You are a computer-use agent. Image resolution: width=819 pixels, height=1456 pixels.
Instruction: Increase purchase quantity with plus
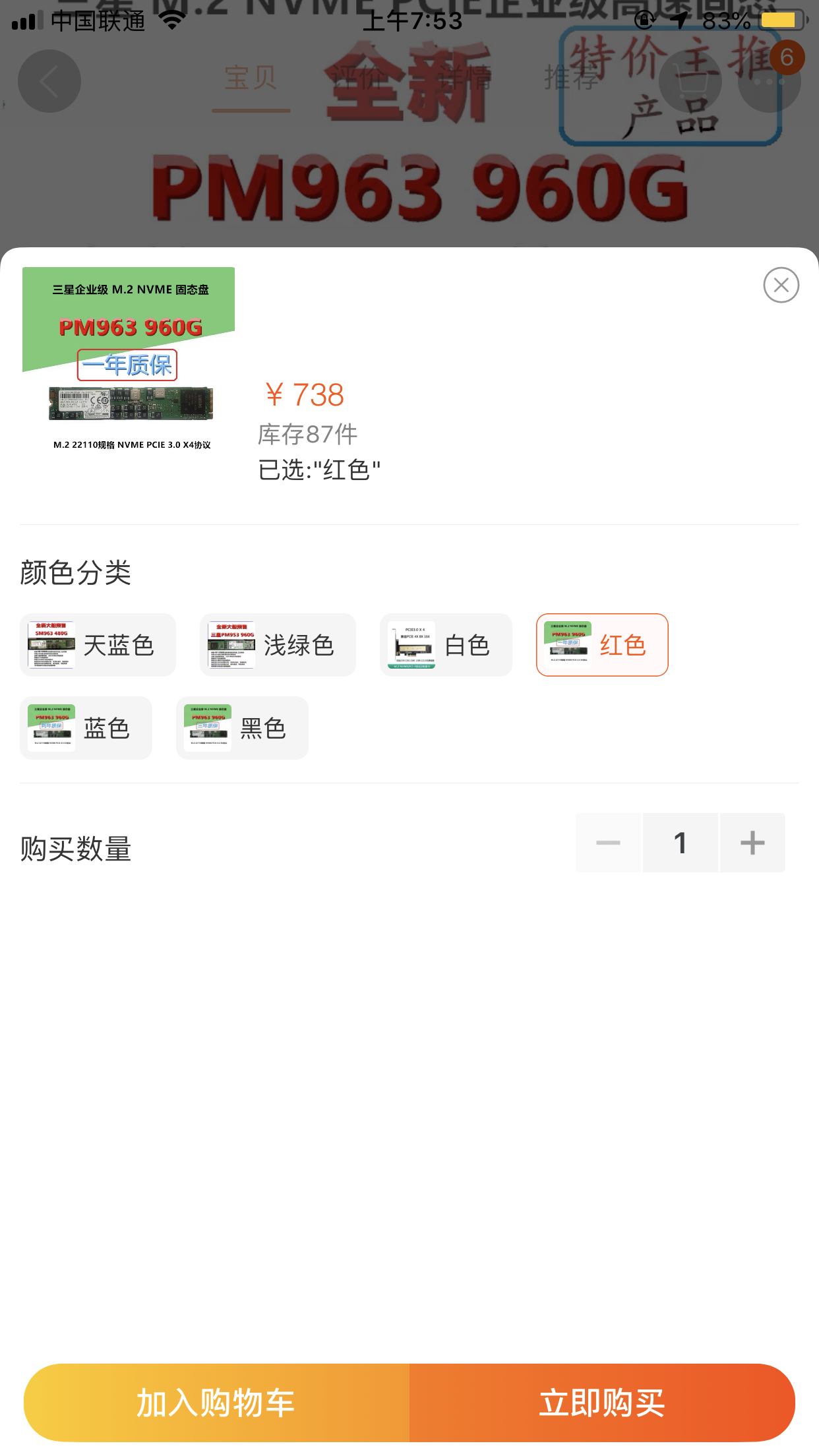point(752,843)
